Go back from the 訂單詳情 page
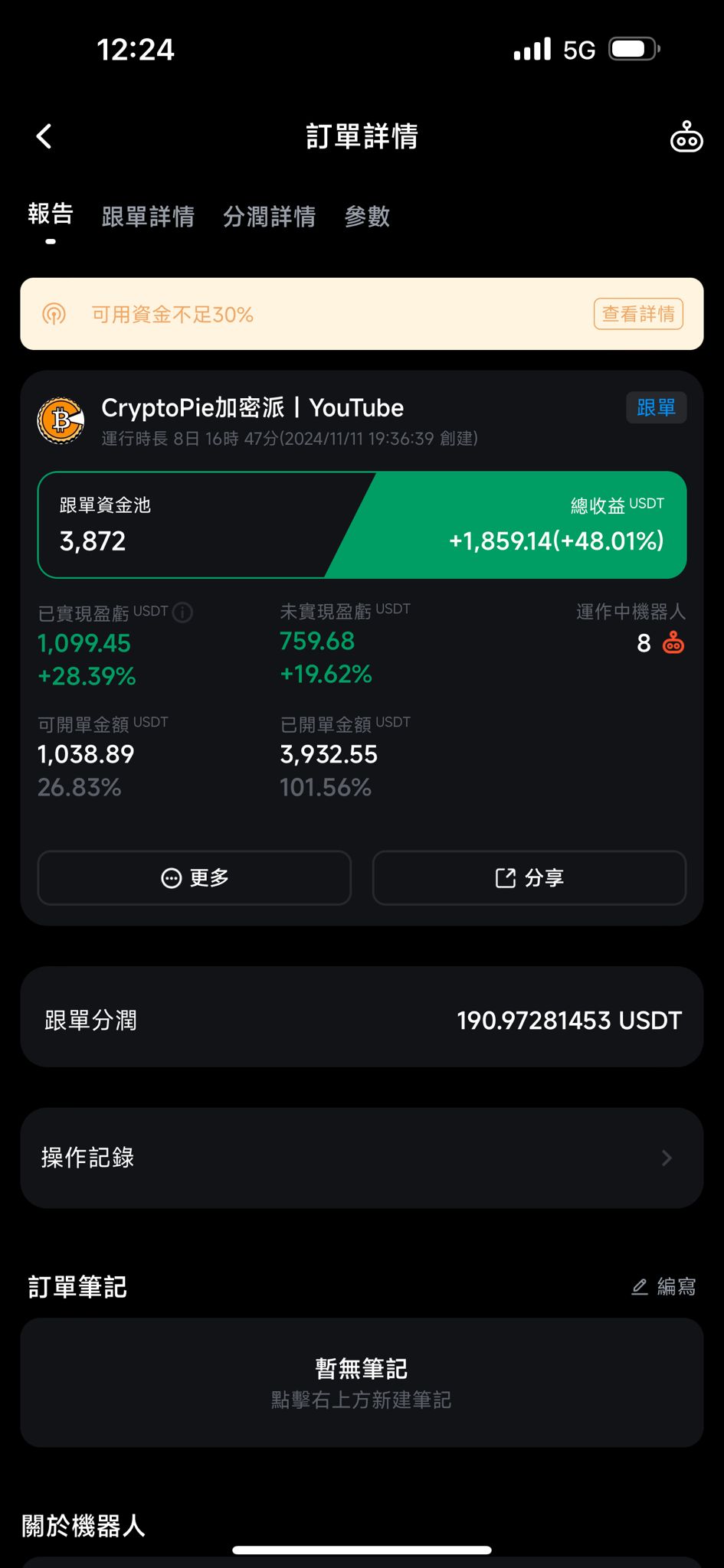This screenshot has width=724, height=1568. click(x=44, y=137)
